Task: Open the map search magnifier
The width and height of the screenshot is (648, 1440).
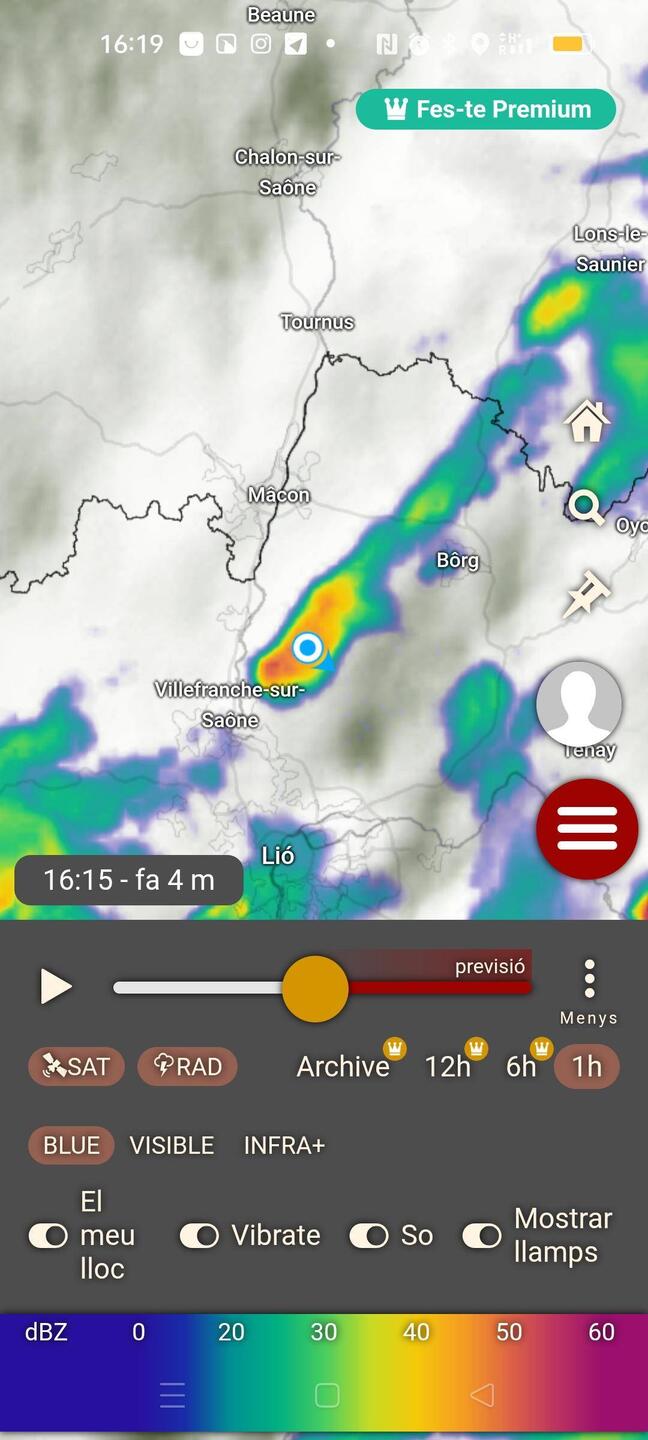Action: (586, 507)
